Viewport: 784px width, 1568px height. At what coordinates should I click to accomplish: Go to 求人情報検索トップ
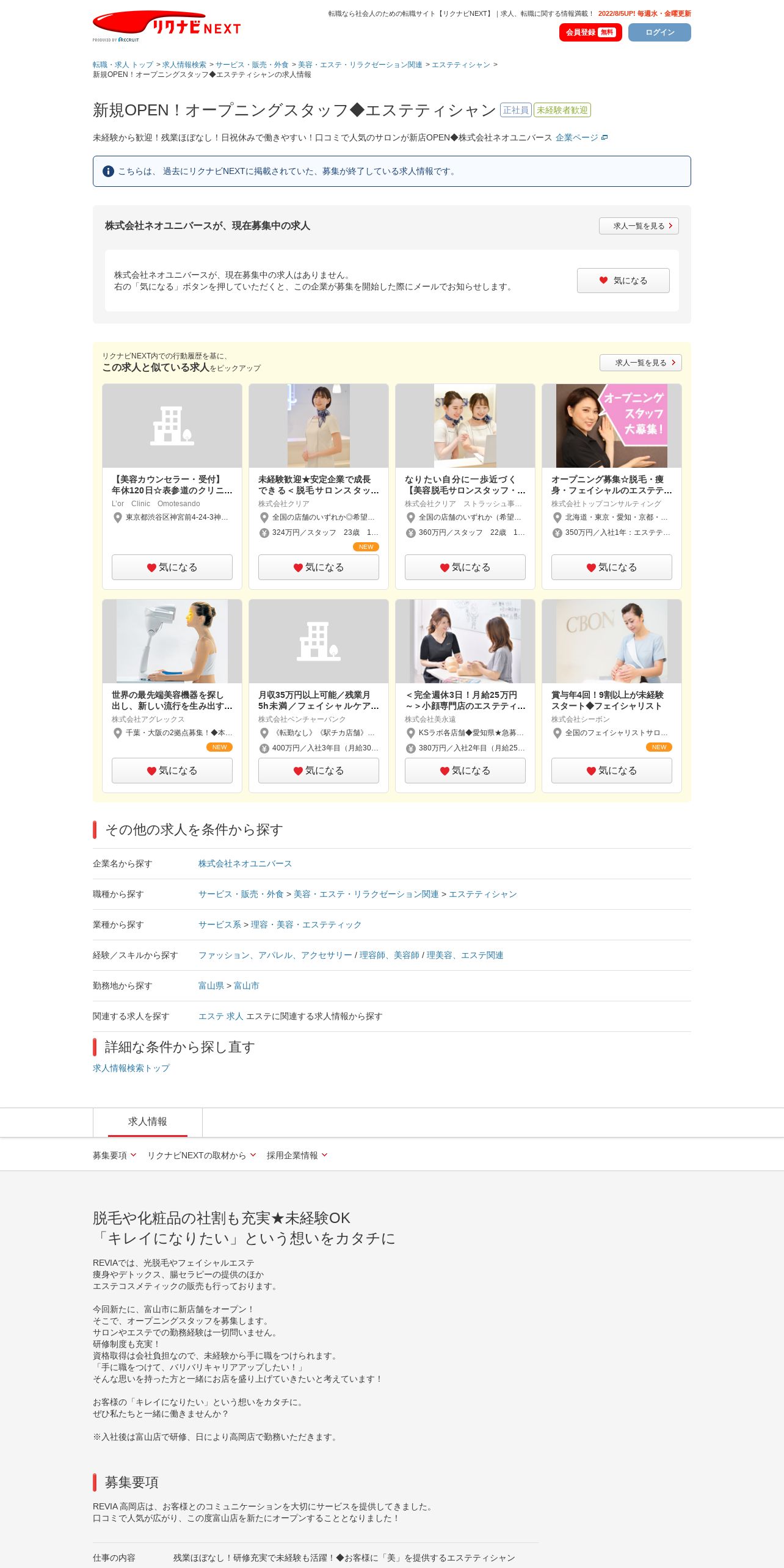click(x=131, y=1068)
